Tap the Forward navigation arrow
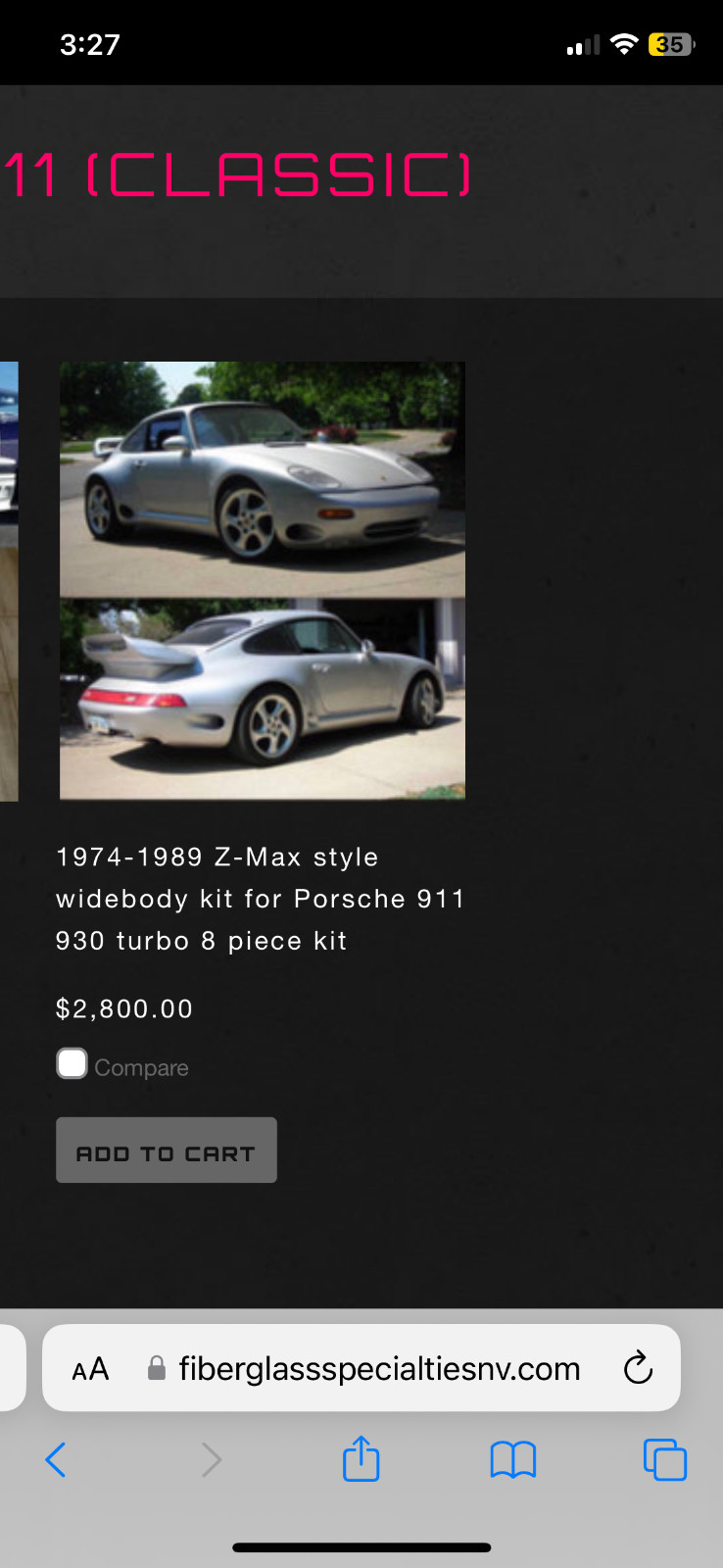The width and height of the screenshot is (723, 1568). 212,1459
